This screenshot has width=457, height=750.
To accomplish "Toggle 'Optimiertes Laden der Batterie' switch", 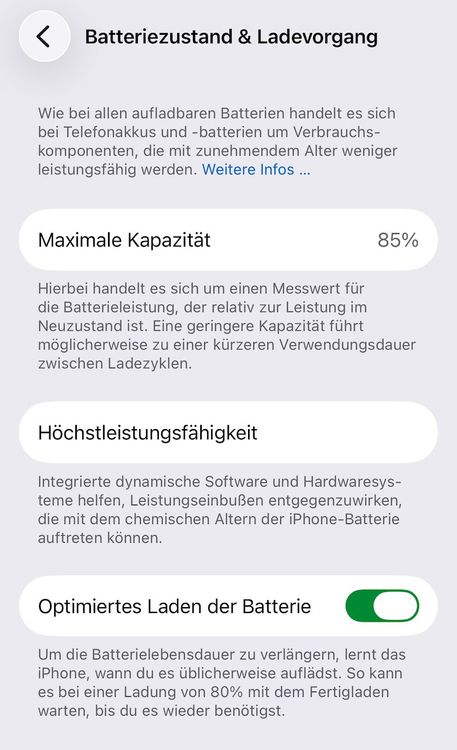I will pos(382,606).
